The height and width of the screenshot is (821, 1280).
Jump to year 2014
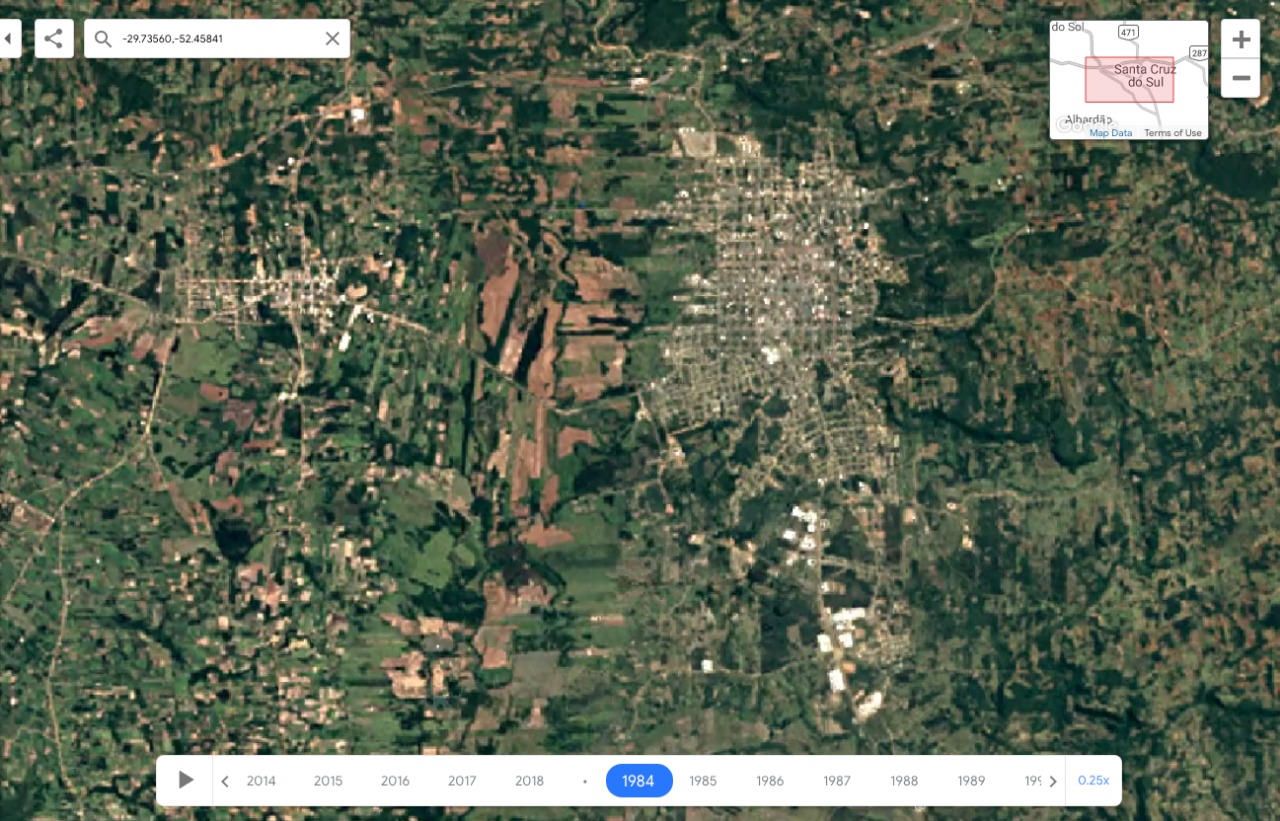[x=261, y=781]
